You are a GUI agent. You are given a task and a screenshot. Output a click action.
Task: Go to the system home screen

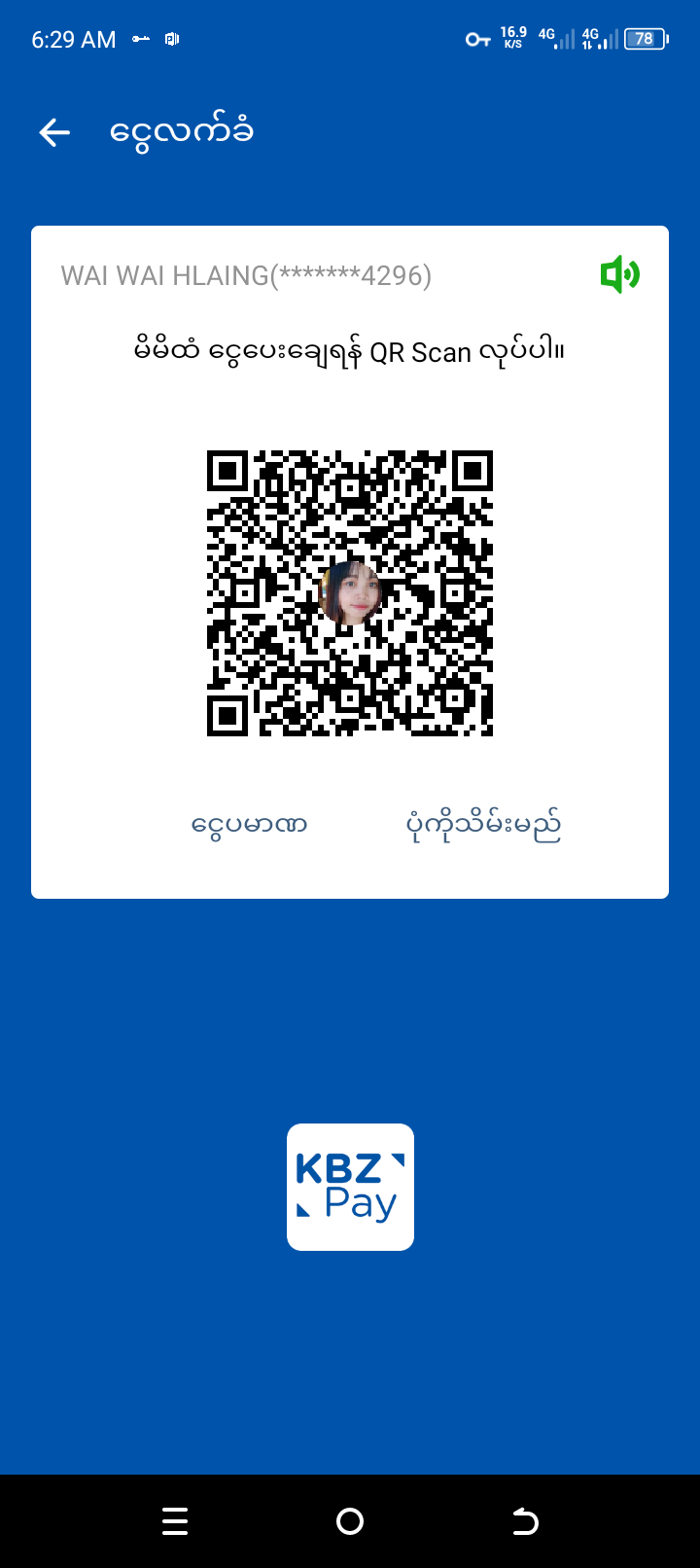[350, 1521]
